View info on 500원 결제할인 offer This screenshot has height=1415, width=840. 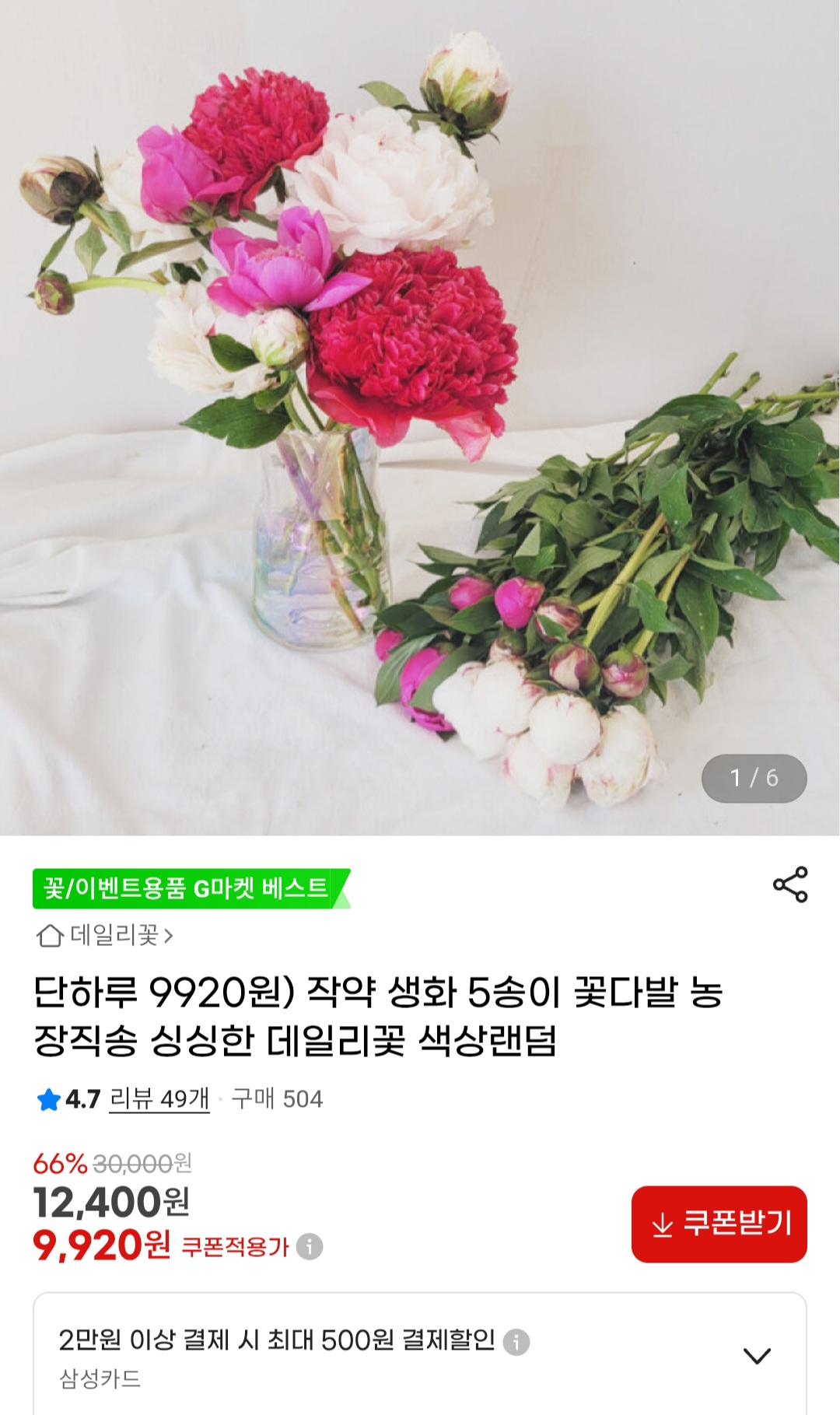tap(516, 1341)
